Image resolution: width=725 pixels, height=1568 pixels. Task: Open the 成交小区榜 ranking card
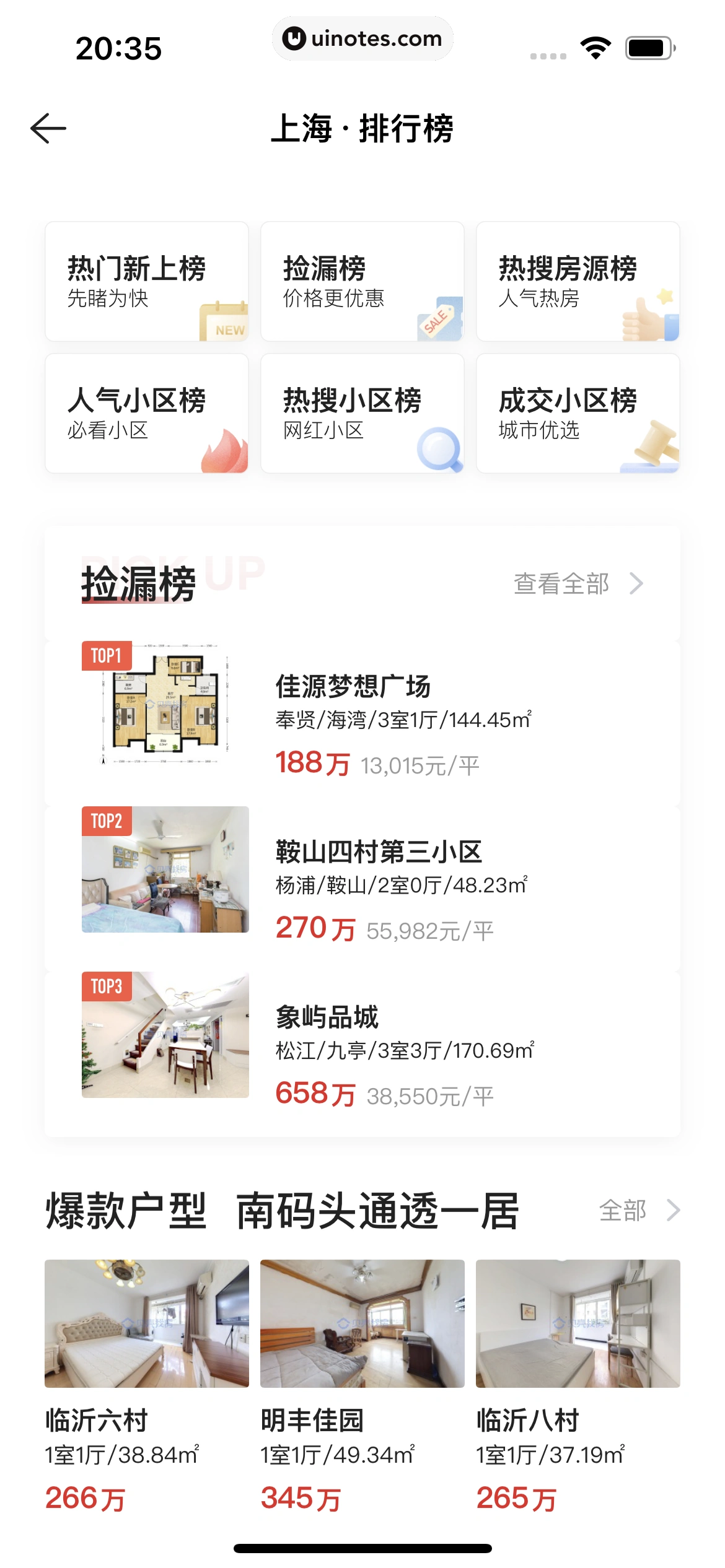[x=578, y=414]
